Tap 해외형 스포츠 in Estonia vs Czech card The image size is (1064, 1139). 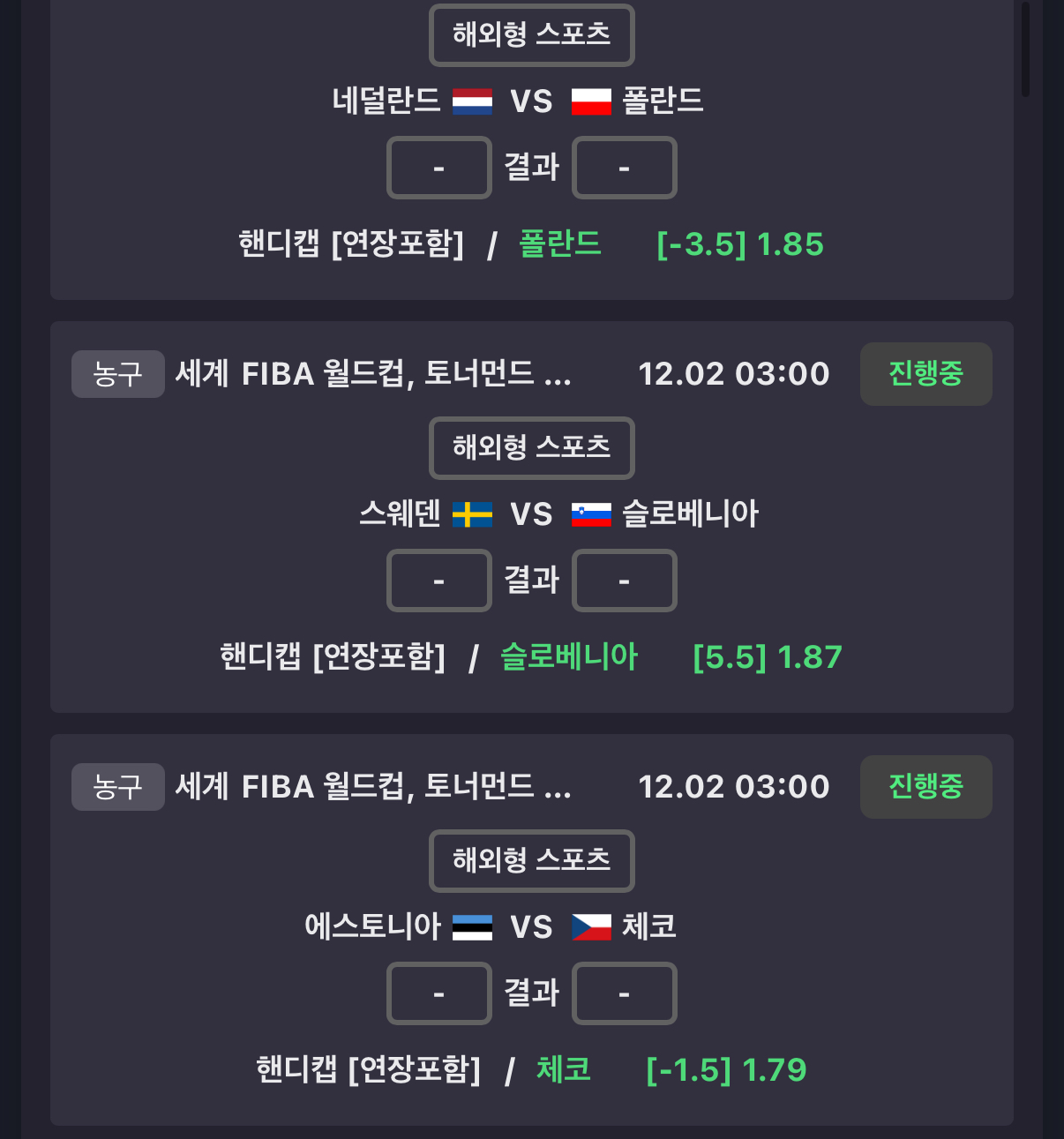pos(531,861)
